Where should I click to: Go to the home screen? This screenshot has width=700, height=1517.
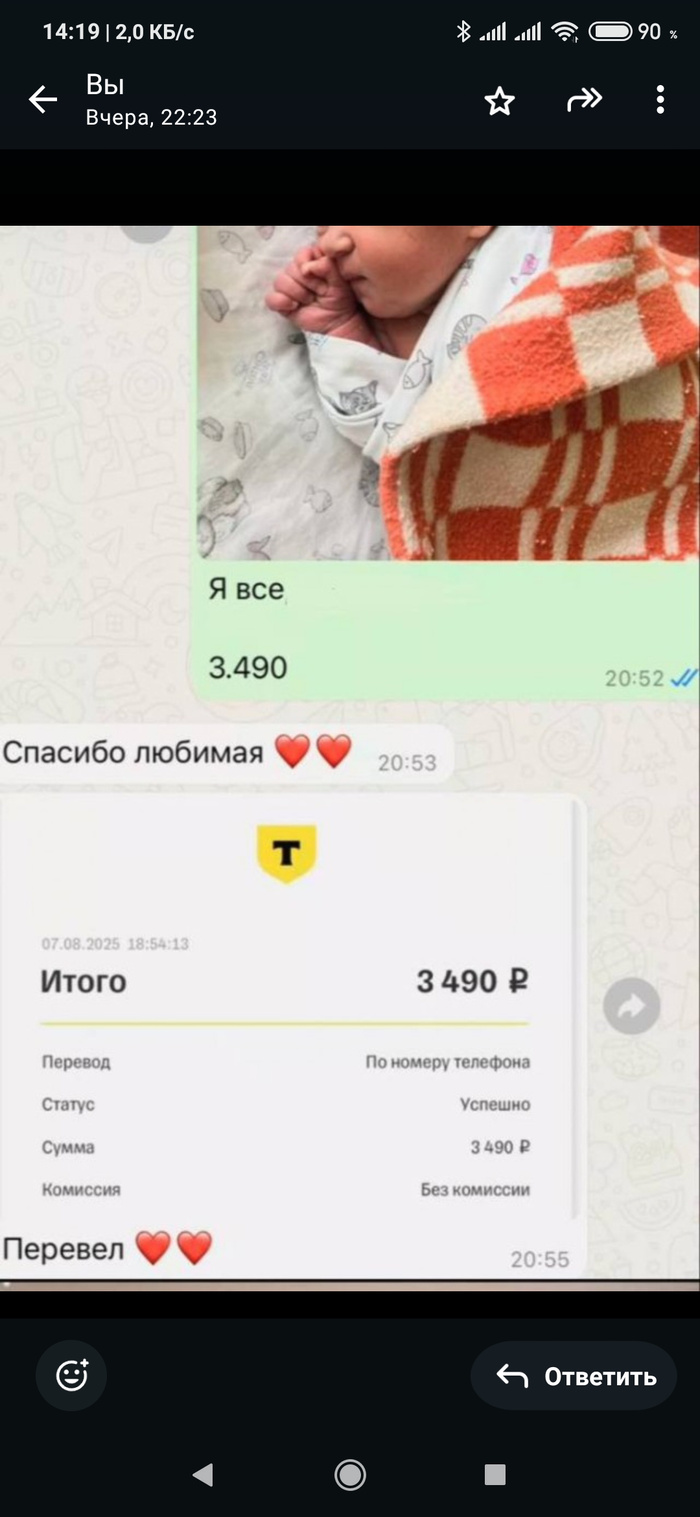coord(350,1474)
